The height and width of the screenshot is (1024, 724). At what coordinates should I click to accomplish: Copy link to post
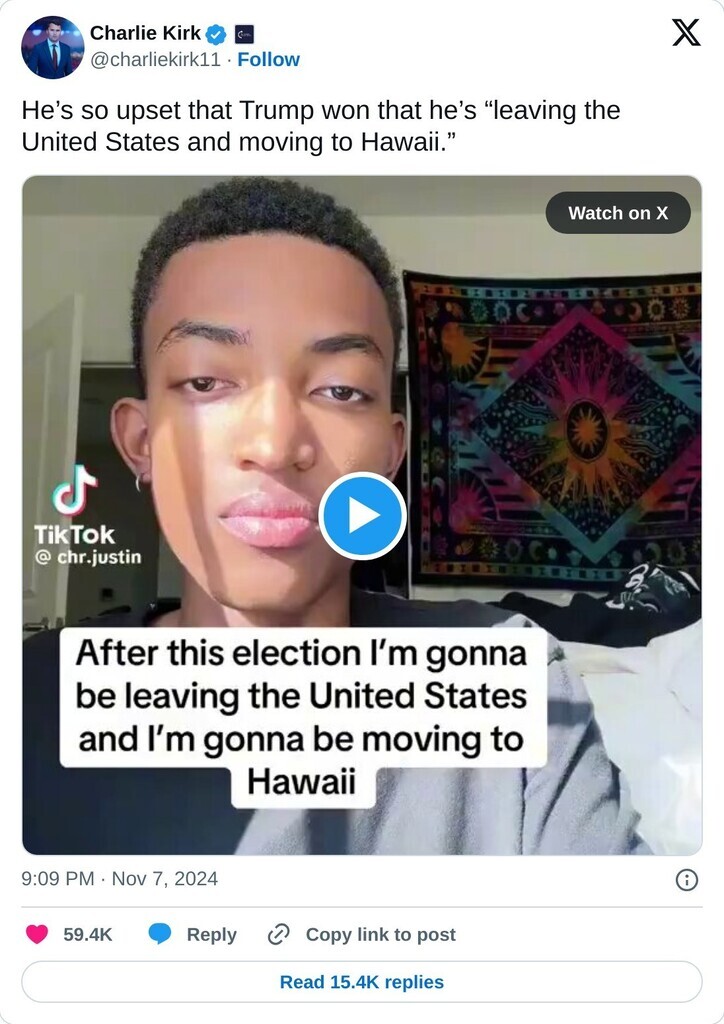(x=362, y=934)
